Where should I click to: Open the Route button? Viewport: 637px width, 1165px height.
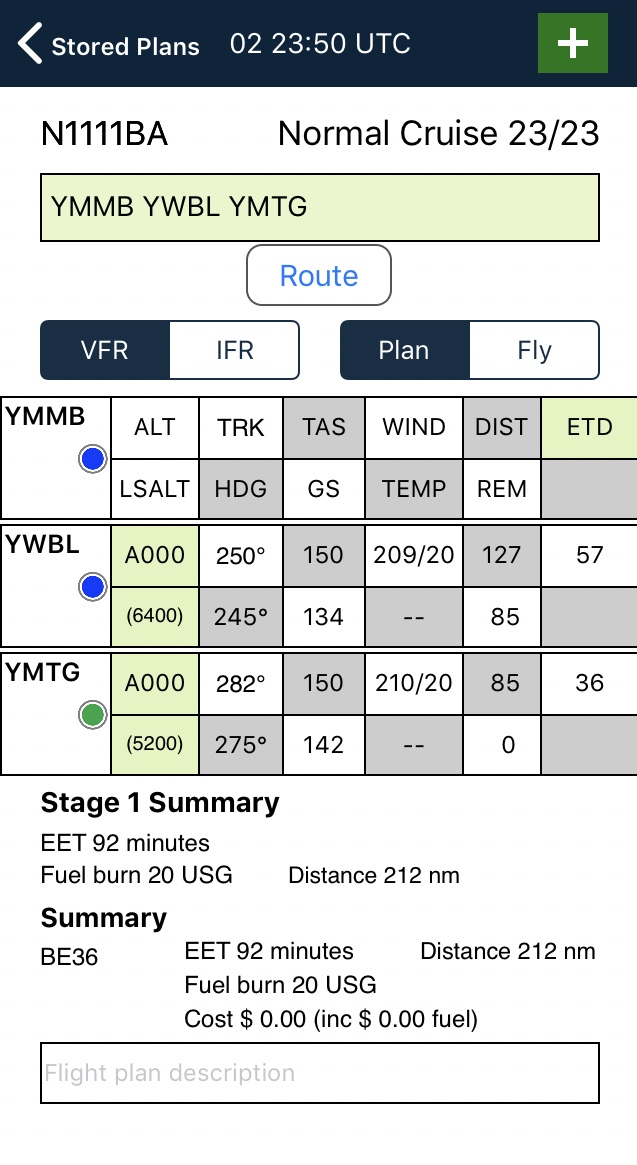[x=319, y=276]
